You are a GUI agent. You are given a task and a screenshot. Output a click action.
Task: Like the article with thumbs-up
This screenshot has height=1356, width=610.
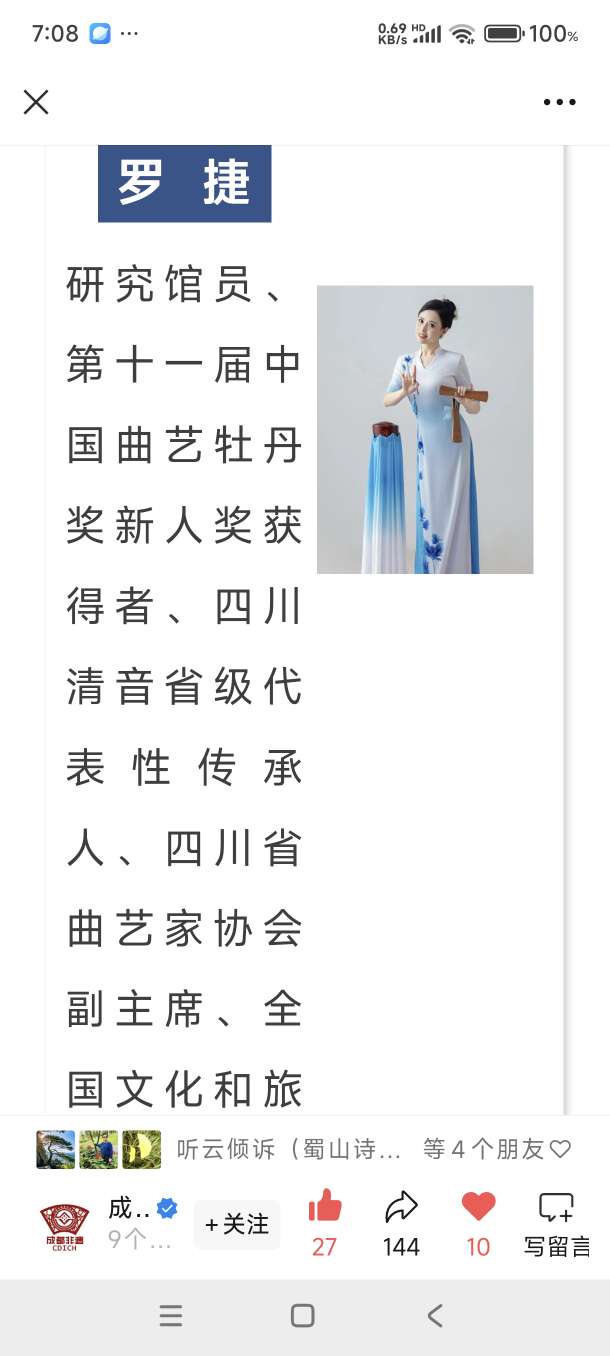click(325, 1209)
